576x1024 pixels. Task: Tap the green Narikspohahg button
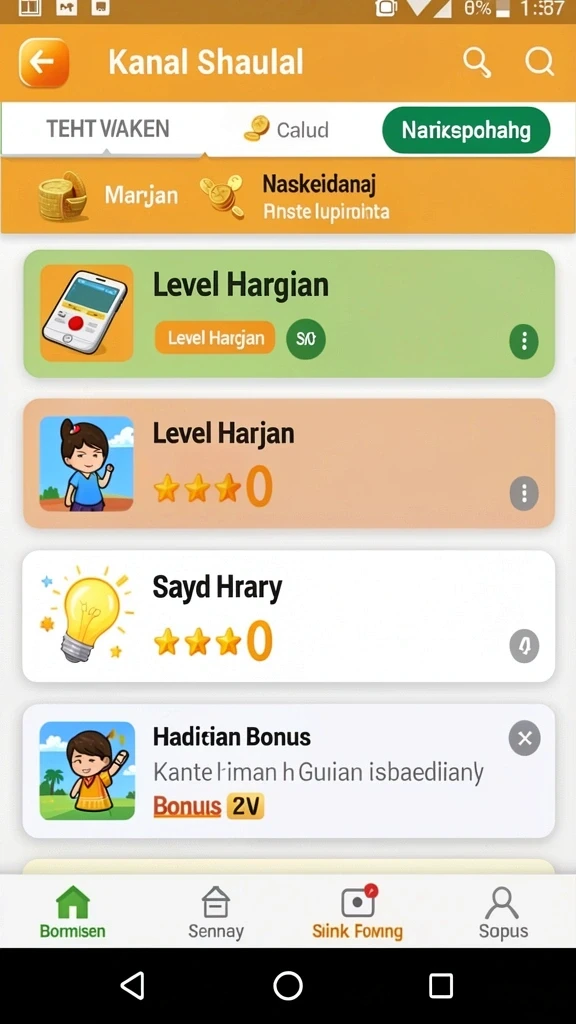pyautogui.click(x=466, y=130)
